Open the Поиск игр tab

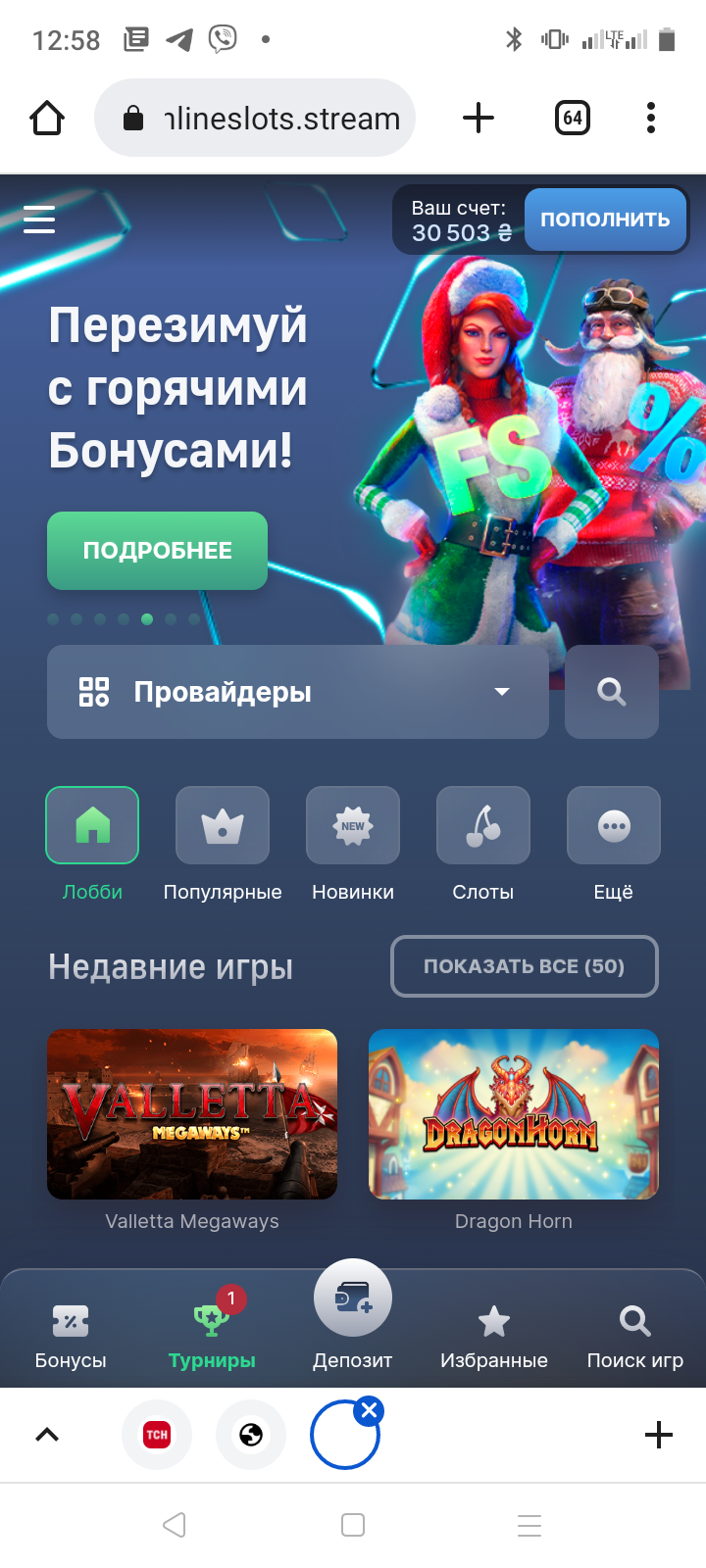635,1335
